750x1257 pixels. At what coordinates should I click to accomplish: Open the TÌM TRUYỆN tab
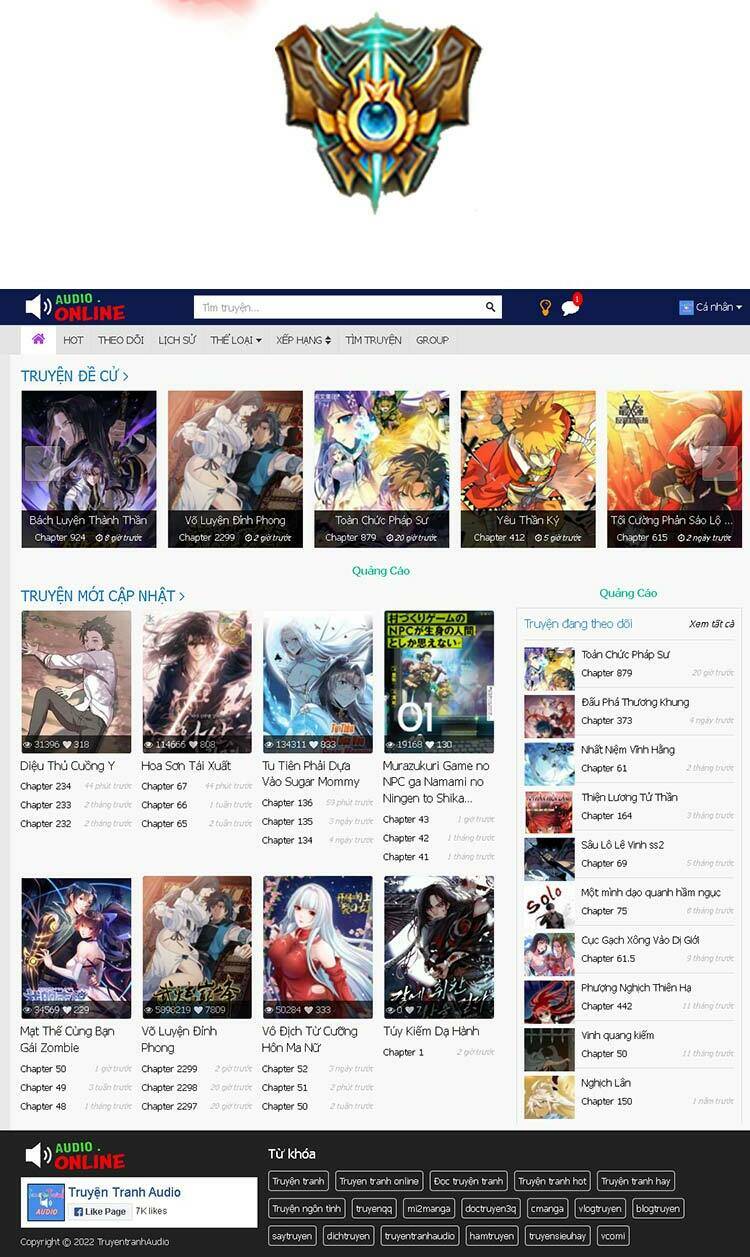click(374, 340)
